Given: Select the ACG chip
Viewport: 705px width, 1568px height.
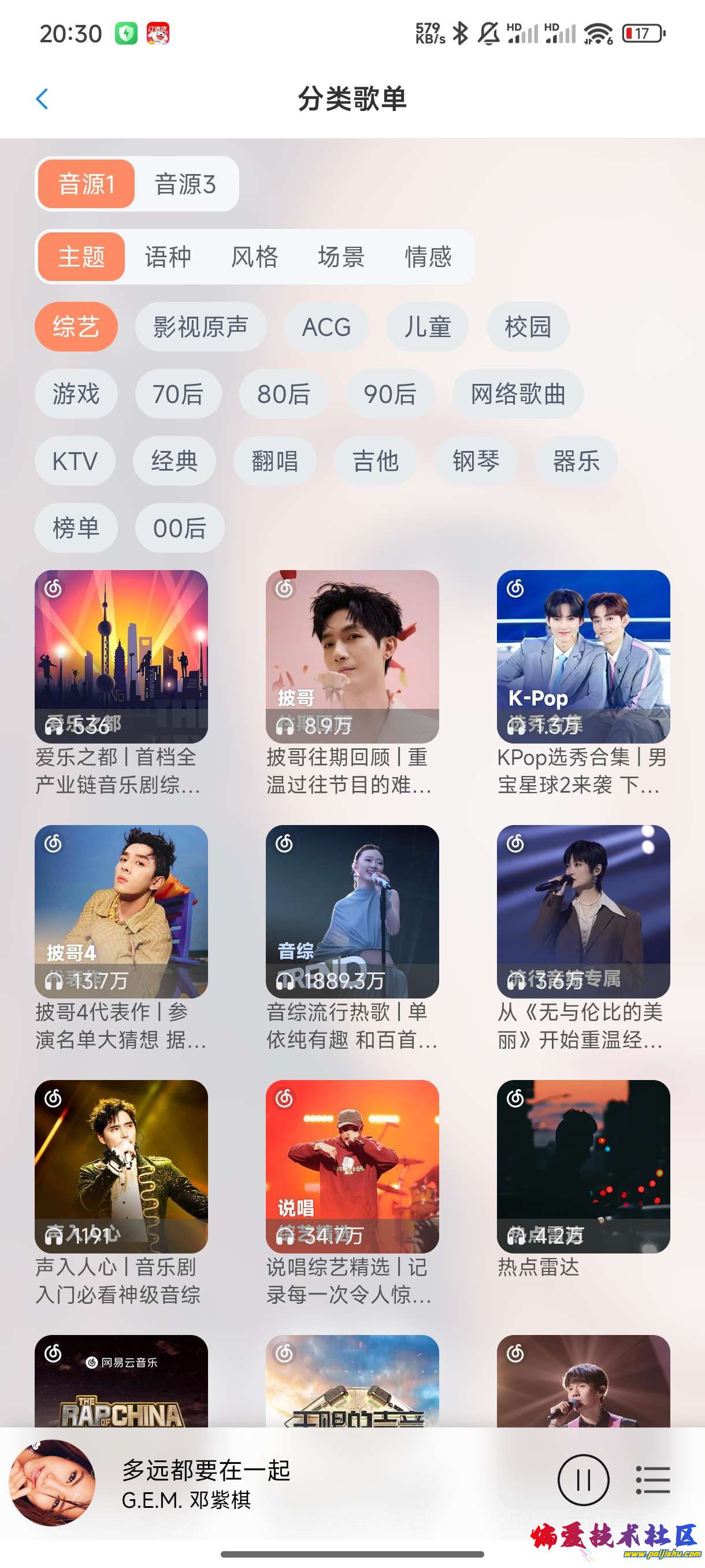Looking at the screenshot, I should pos(326,327).
